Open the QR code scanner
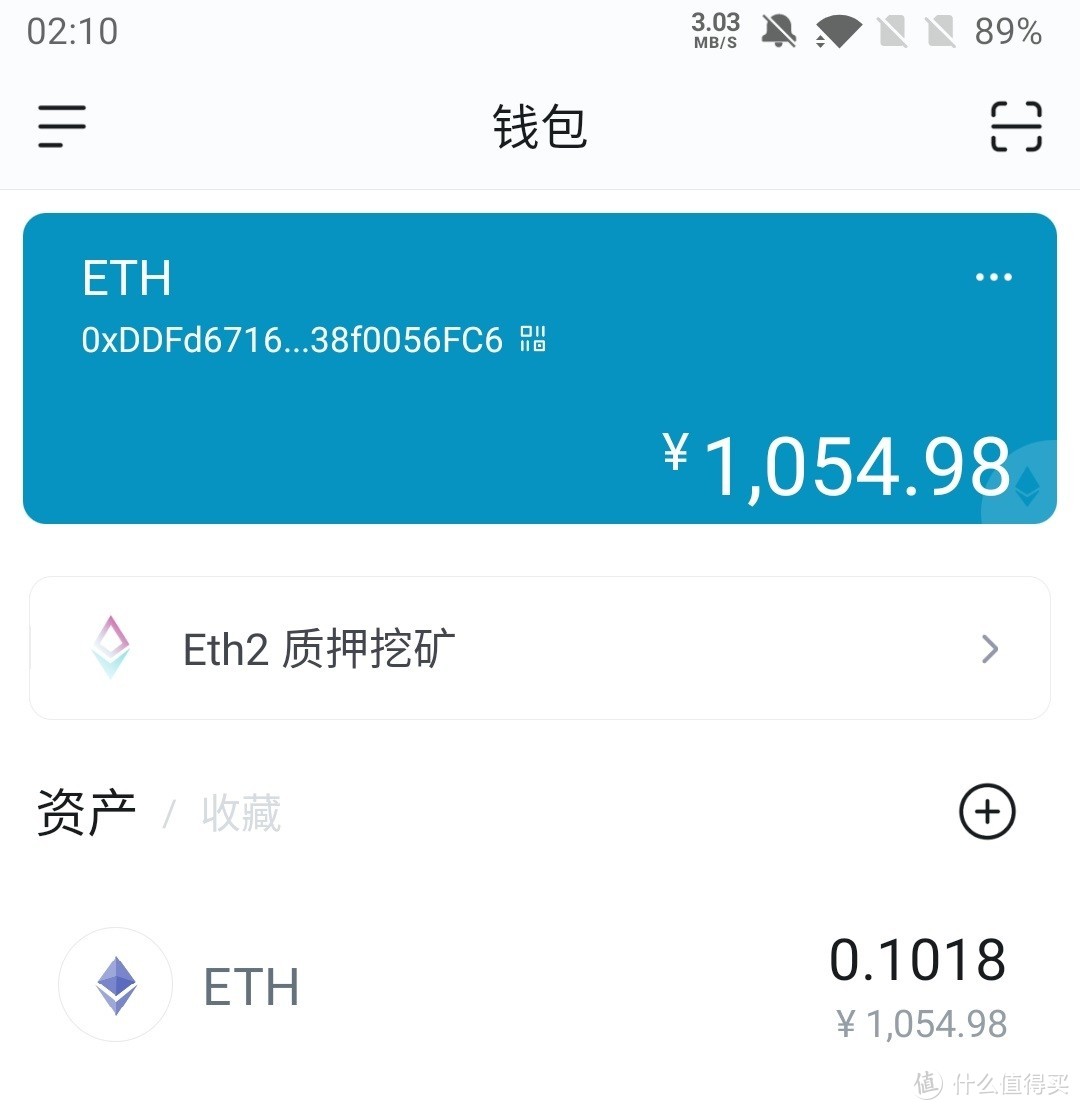Image resolution: width=1080 pixels, height=1110 pixels. (x=1015, y=128)
